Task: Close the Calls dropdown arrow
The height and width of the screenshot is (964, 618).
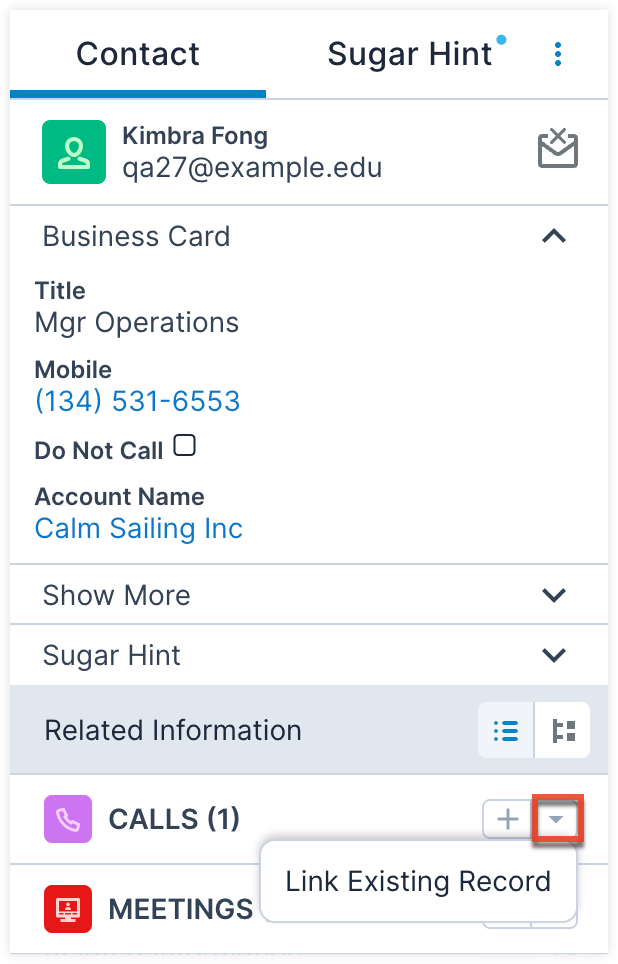Action: coord(559,819)
